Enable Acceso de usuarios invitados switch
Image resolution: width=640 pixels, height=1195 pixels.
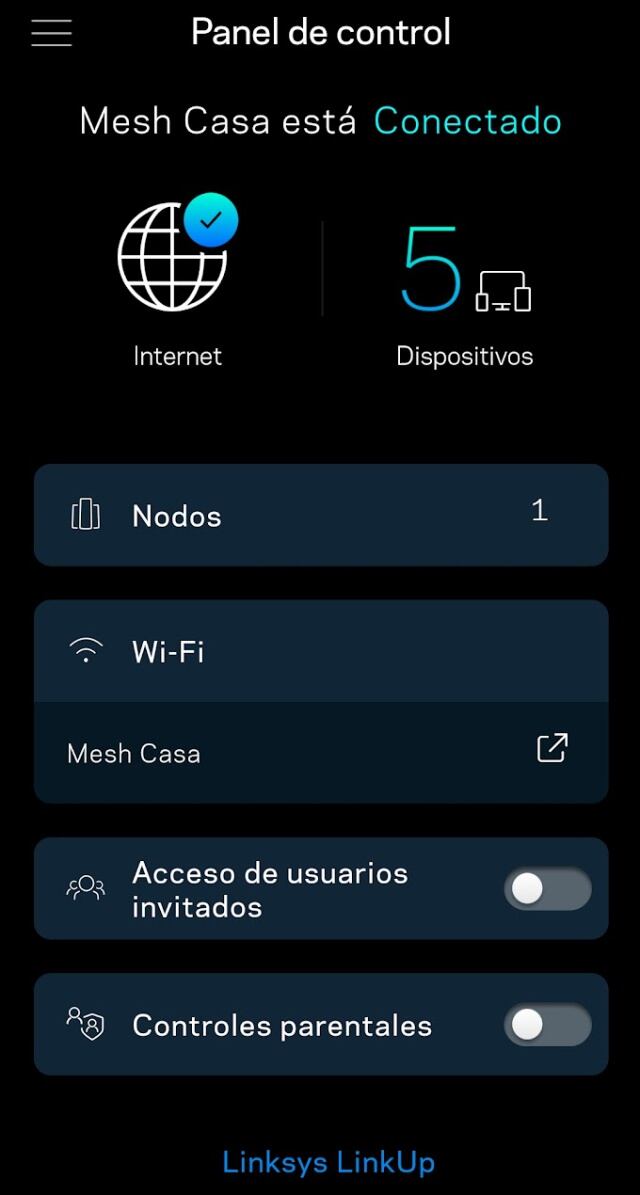point(547,889)
